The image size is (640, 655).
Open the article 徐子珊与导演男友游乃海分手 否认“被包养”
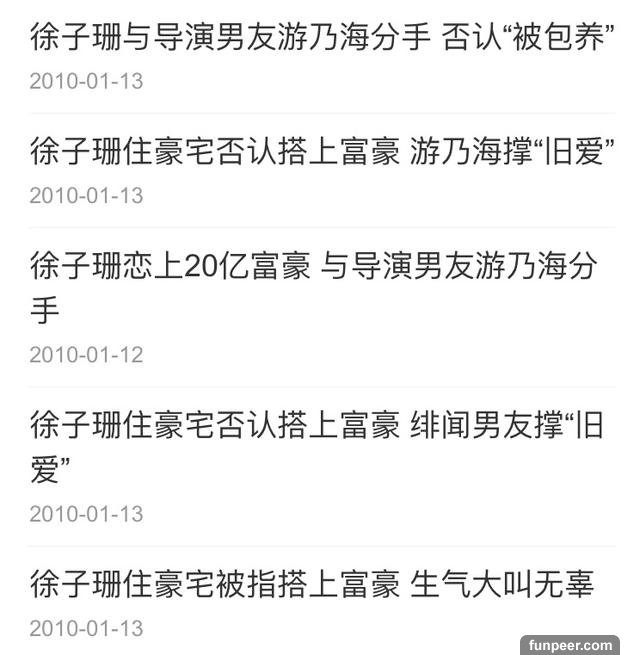[320, 38]
